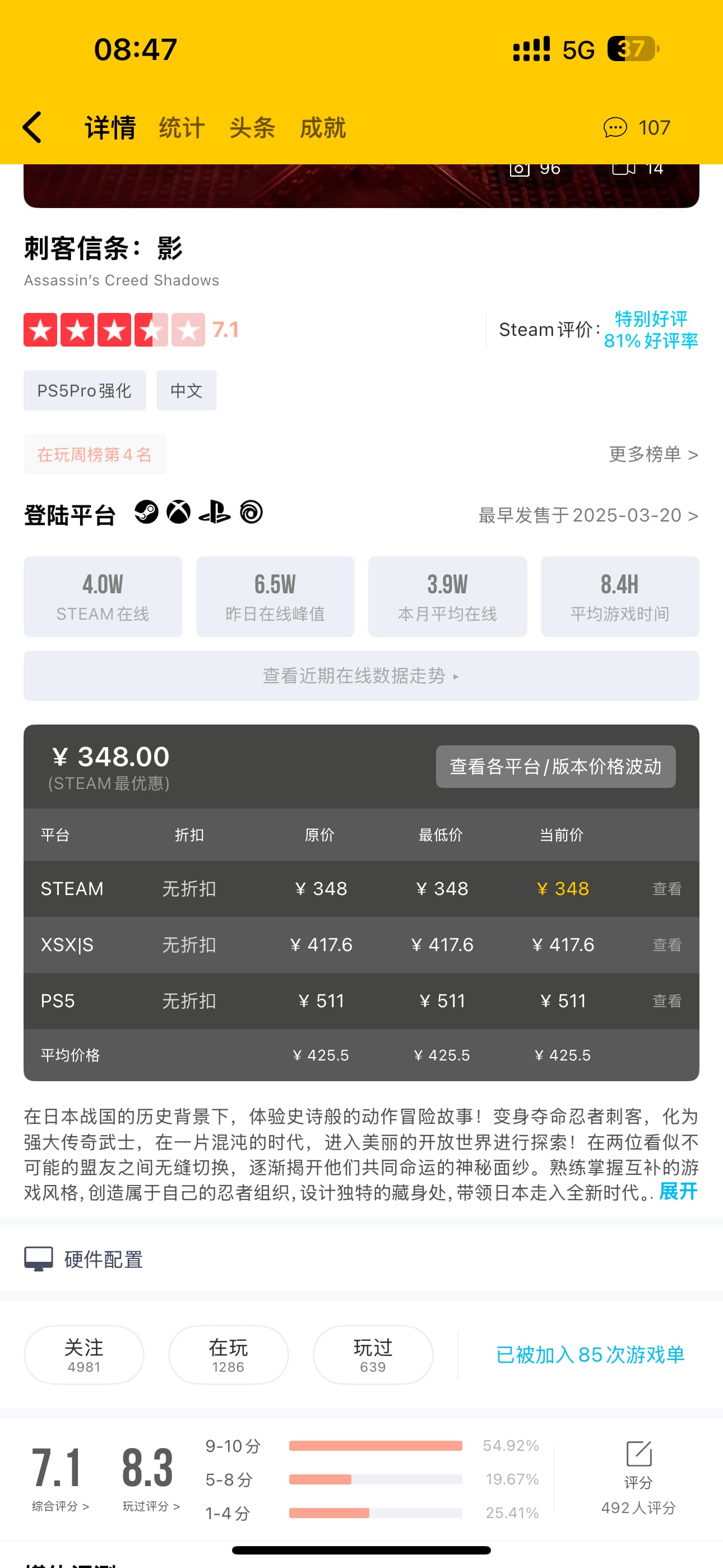
Task: Mark the game as 在玩
Action: point(228,1354)
